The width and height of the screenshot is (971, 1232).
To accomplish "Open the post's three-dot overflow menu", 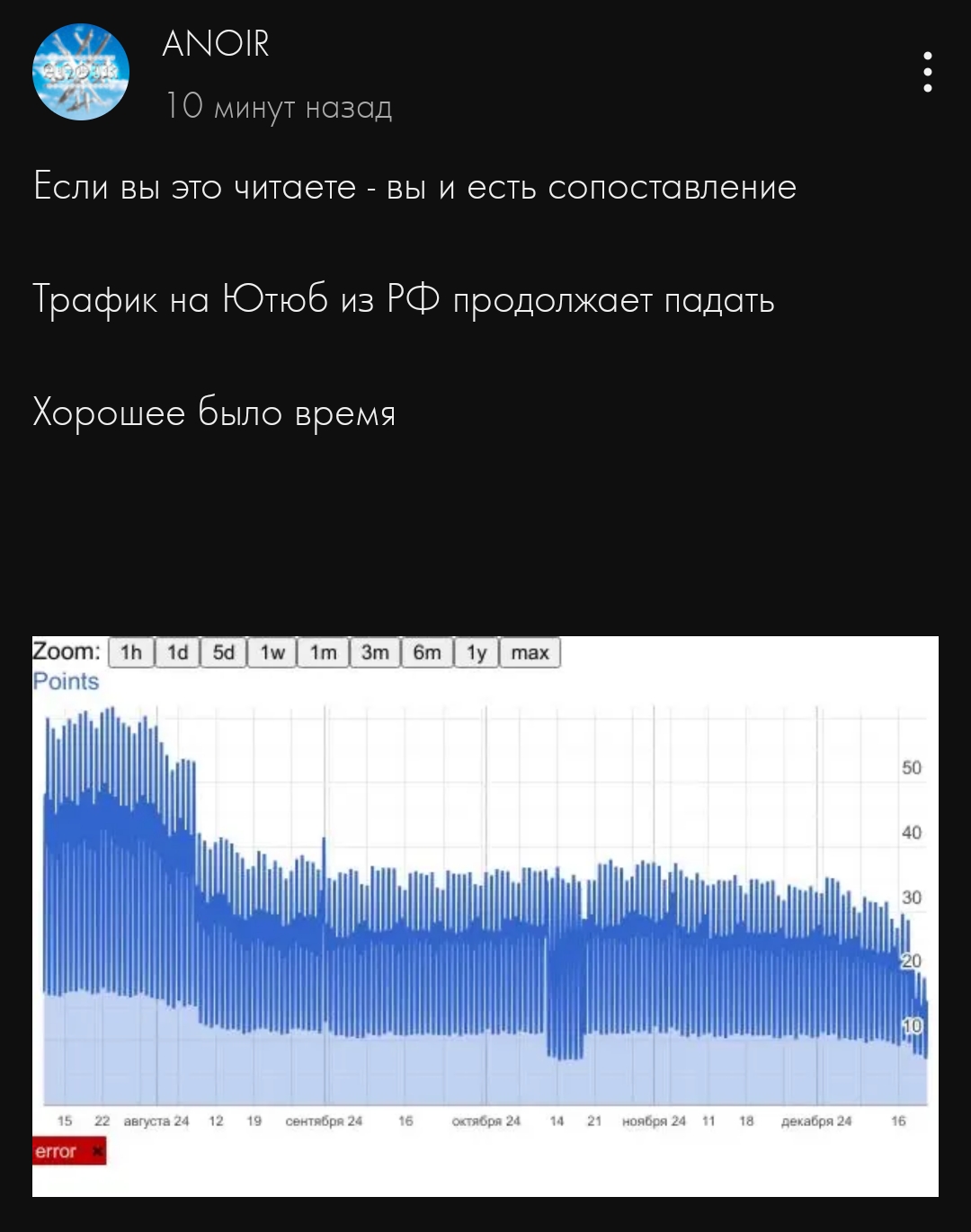I will pyautogui.click(x=927, y=72).
